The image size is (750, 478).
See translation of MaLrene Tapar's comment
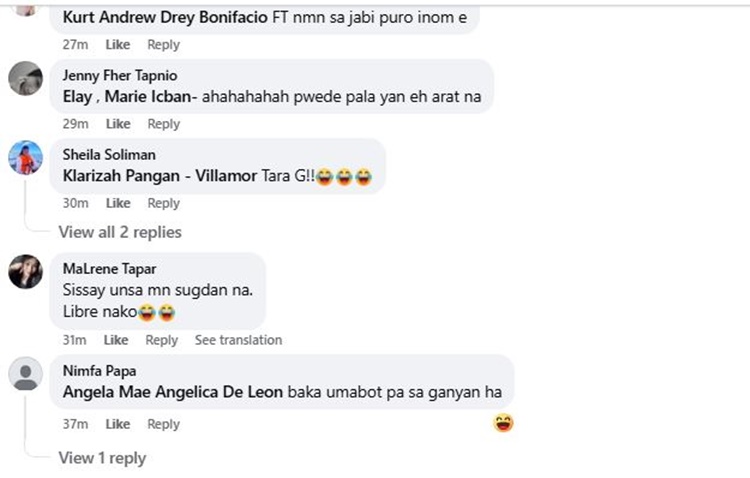(x=238, y=340)
